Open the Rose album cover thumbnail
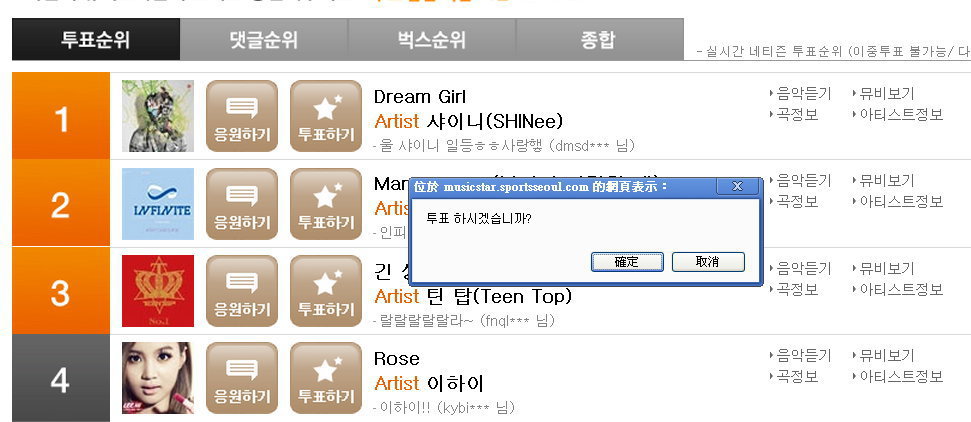971x422 pixels. (158, 378)
